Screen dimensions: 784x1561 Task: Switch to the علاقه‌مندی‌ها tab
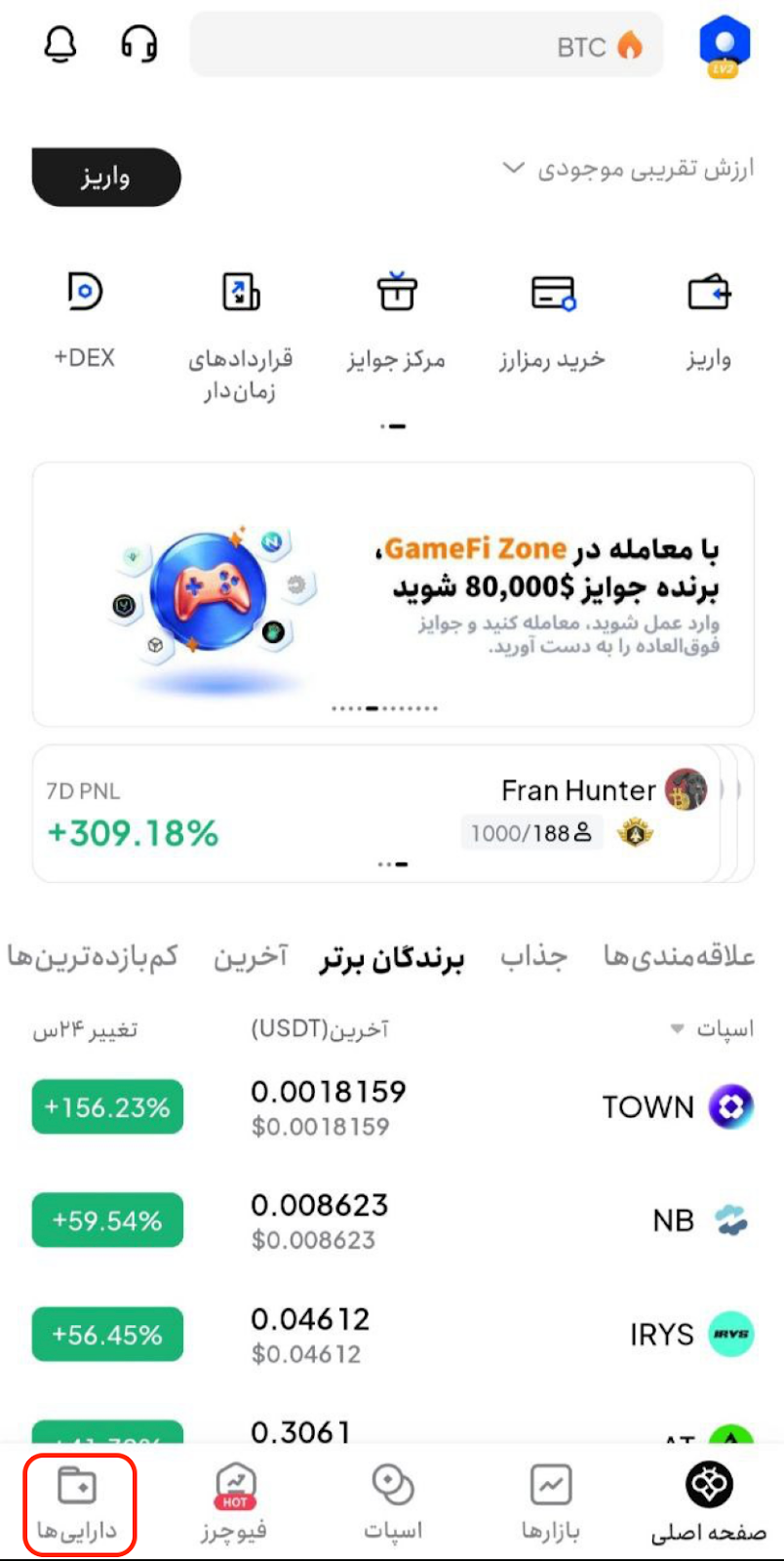click(680, 956)
